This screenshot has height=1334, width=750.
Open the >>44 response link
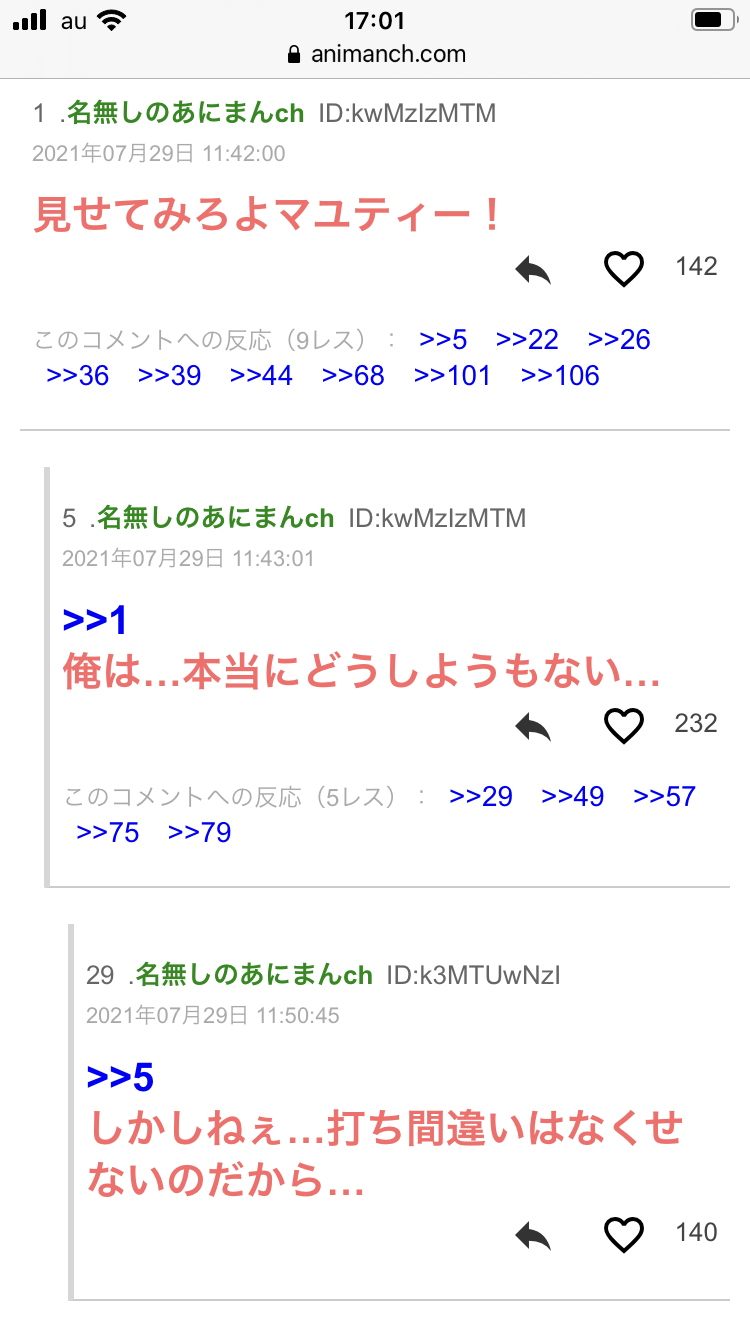[x=261, y=376]
